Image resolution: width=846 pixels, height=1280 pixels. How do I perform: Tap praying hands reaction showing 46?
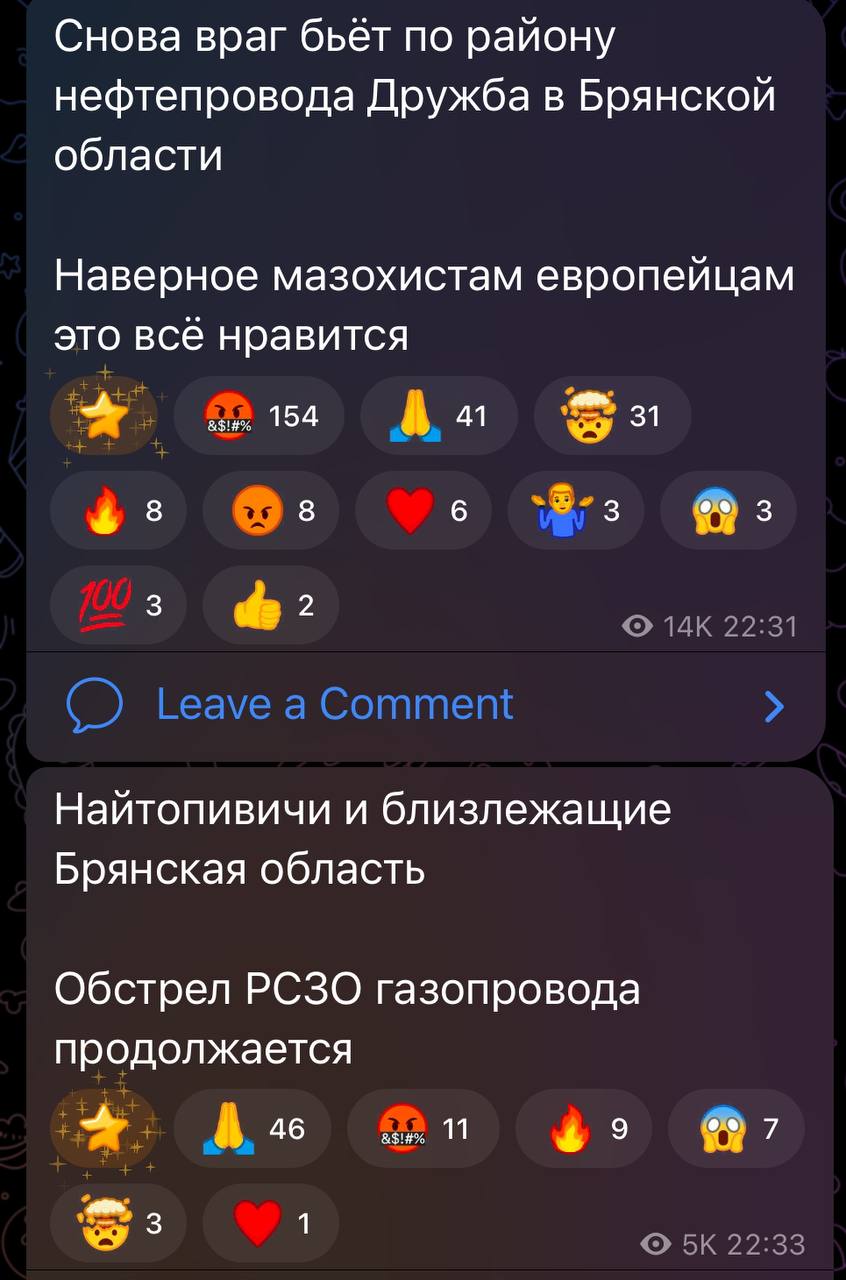[251, 1129]
